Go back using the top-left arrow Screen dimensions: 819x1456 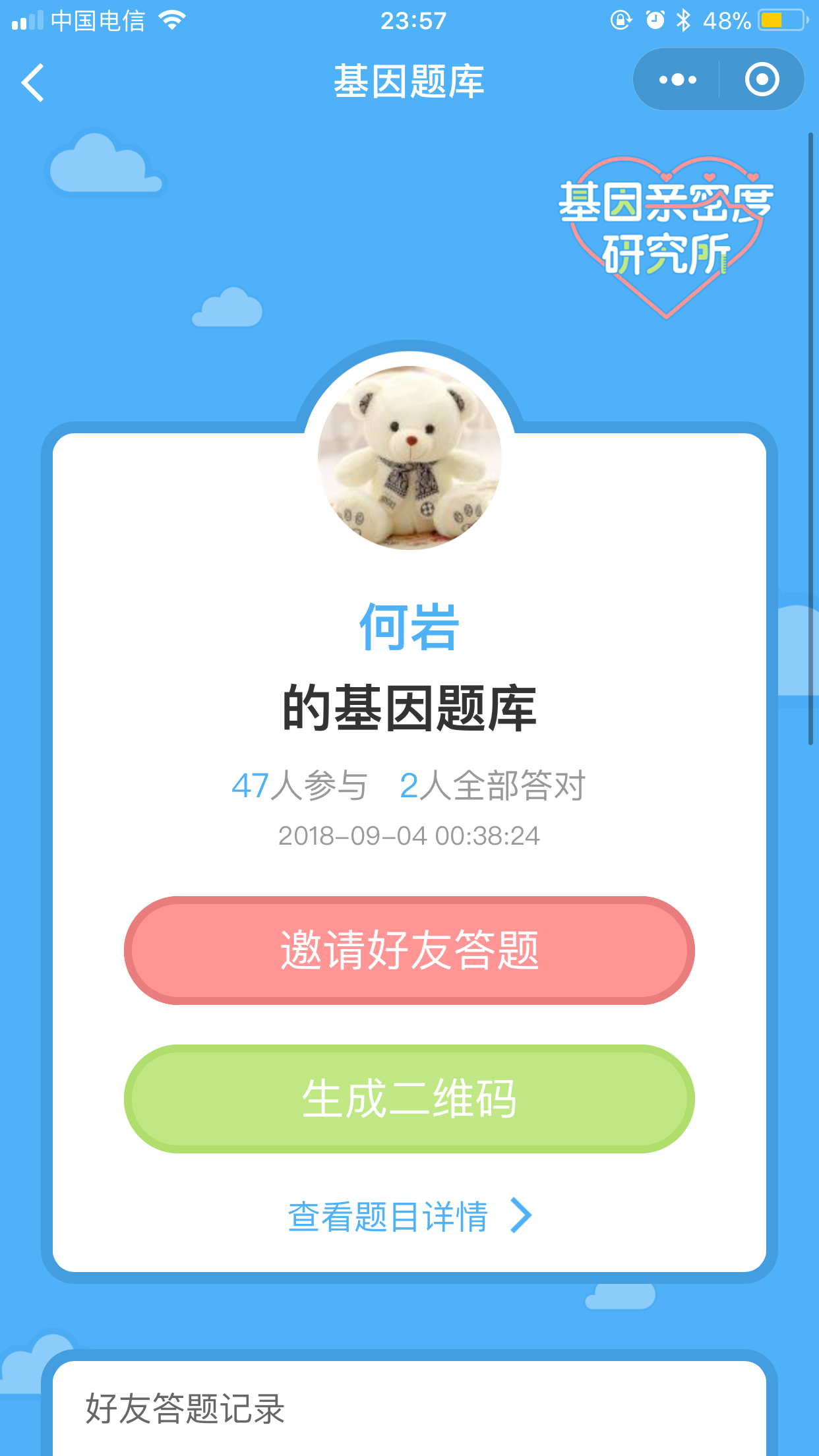click(x=33, y=82)
